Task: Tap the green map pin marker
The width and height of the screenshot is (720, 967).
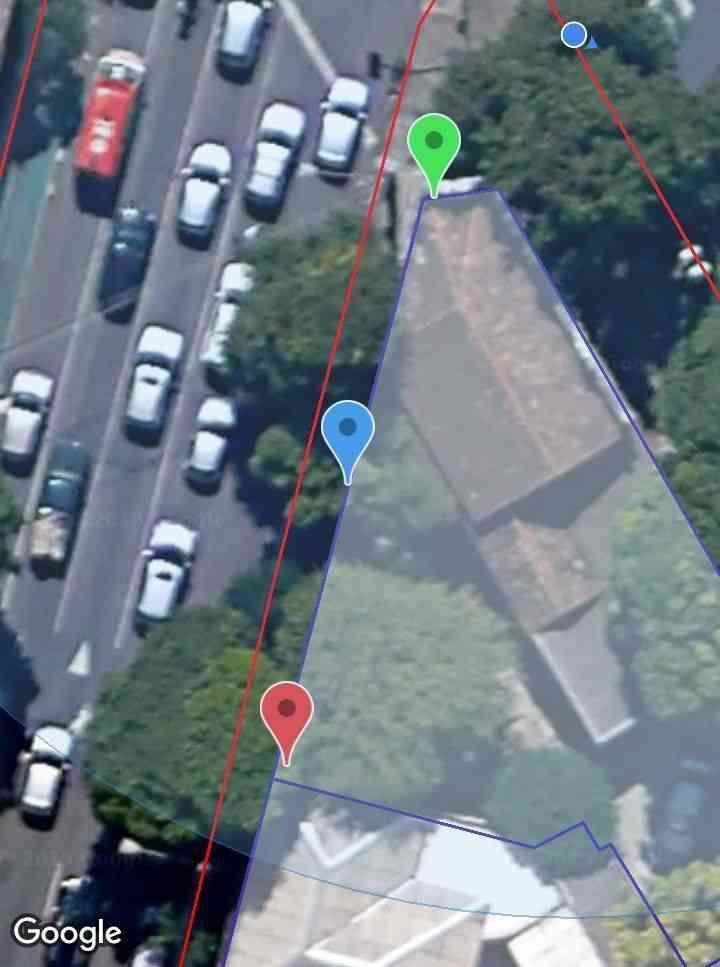Action: tap(434, 147)
